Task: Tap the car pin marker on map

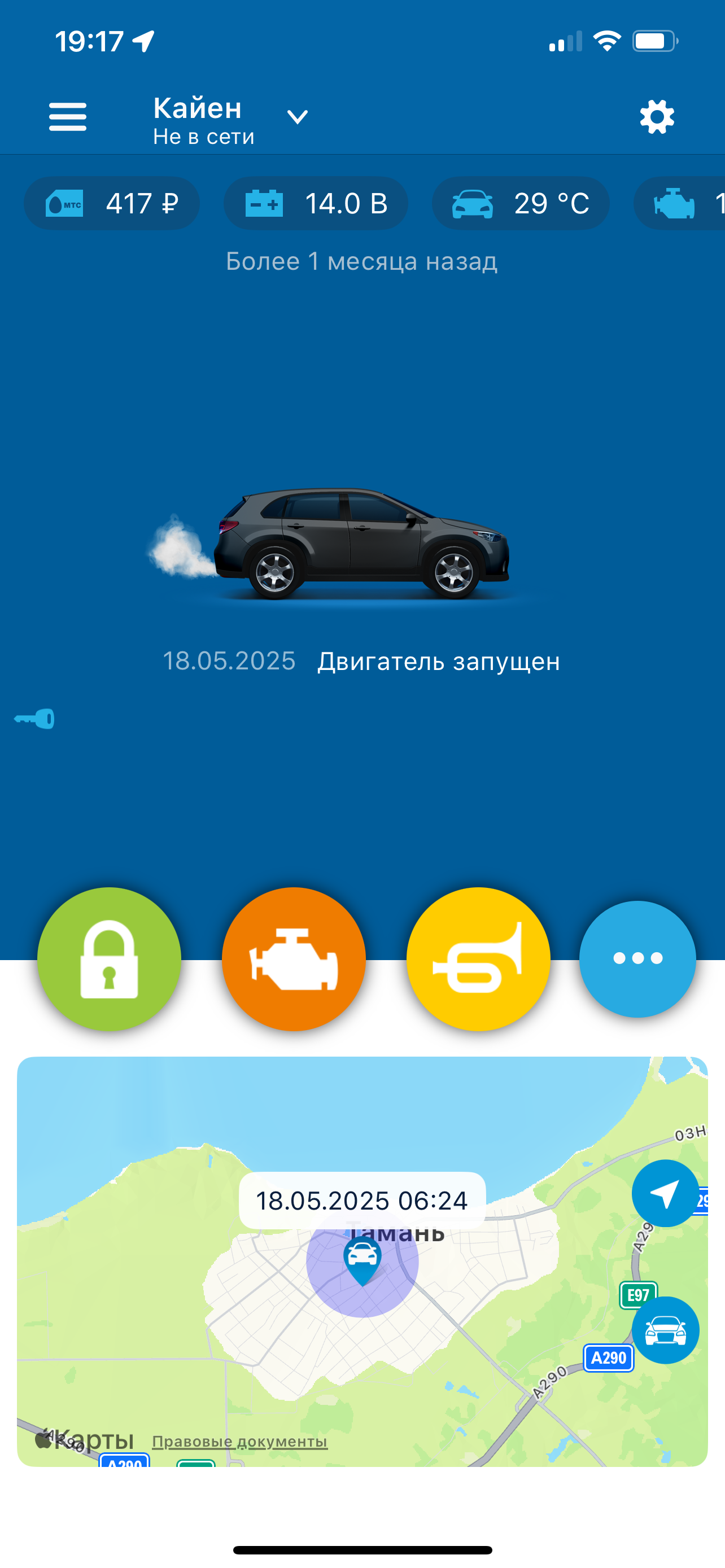Action: (363, 1258)
